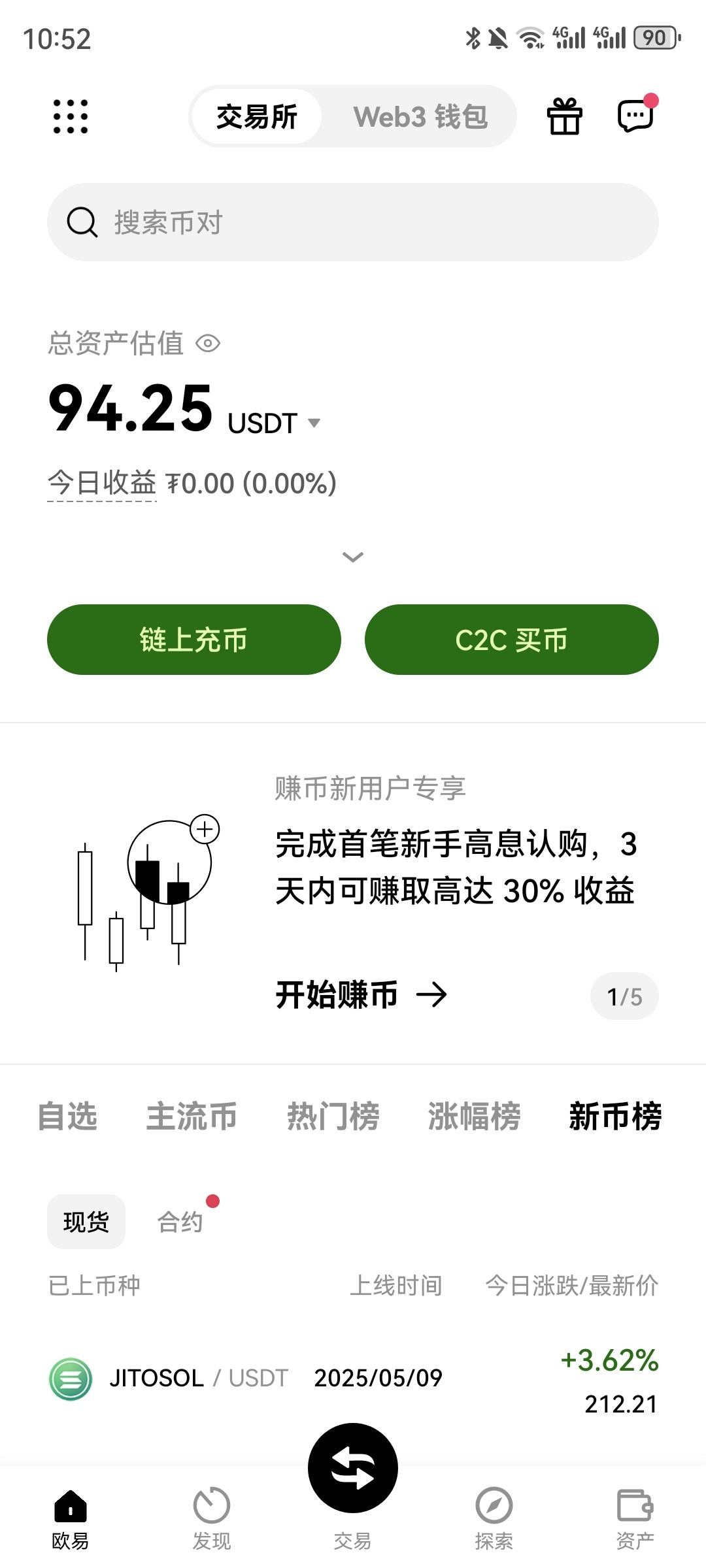
Task: Open the gift rewards icon
Action: (564, 117)
